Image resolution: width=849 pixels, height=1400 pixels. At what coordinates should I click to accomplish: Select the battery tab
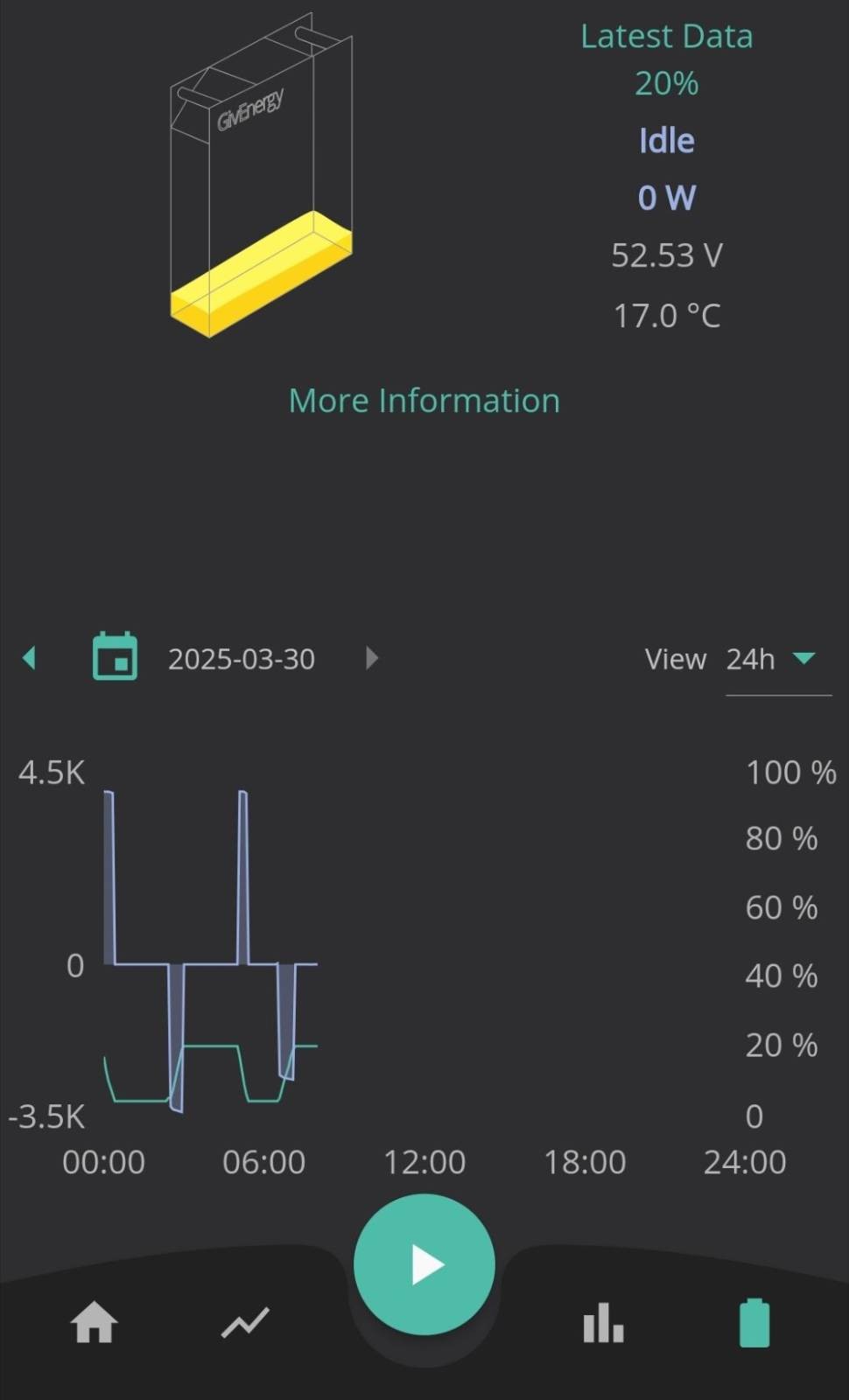click(754, 1322)
